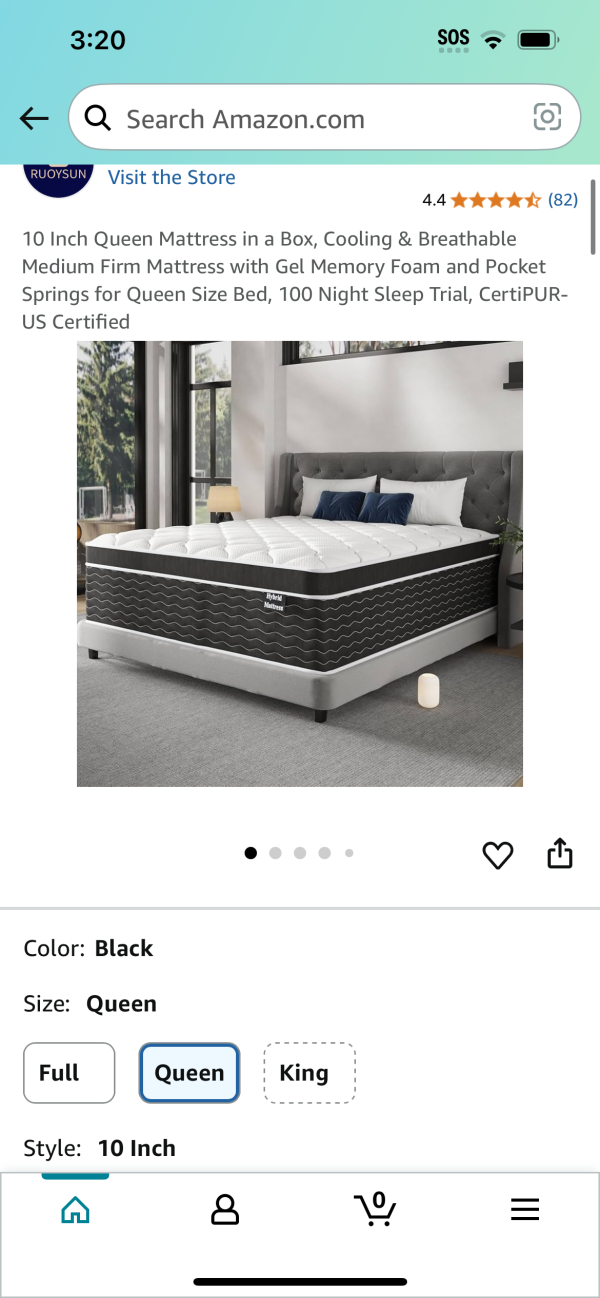The image size is (600, 1298).
Task: Open the 4.4 star ratings reviews
Action: pyautogui.click(x=500, y=200)
